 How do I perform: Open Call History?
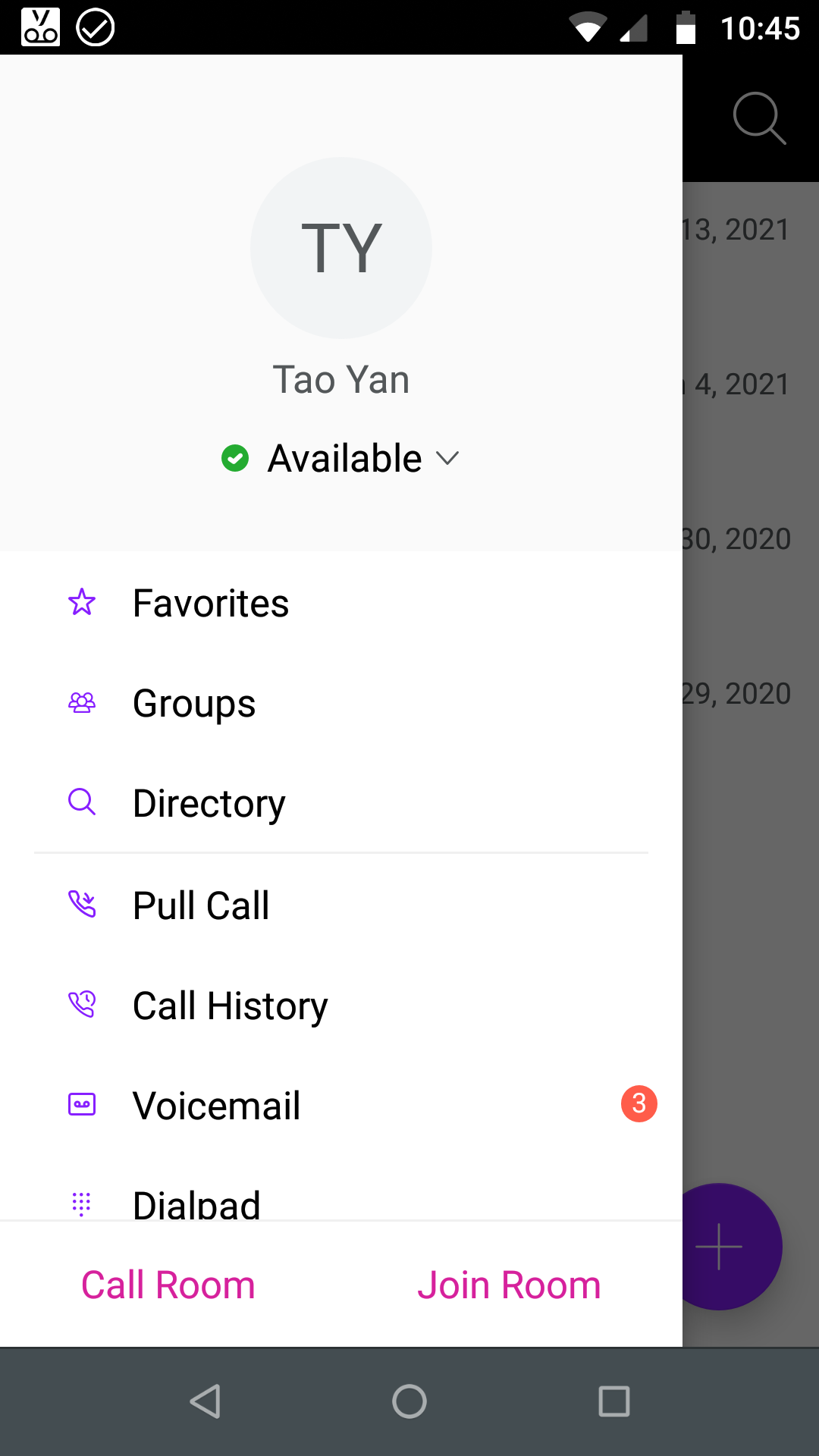(341, 1006)
